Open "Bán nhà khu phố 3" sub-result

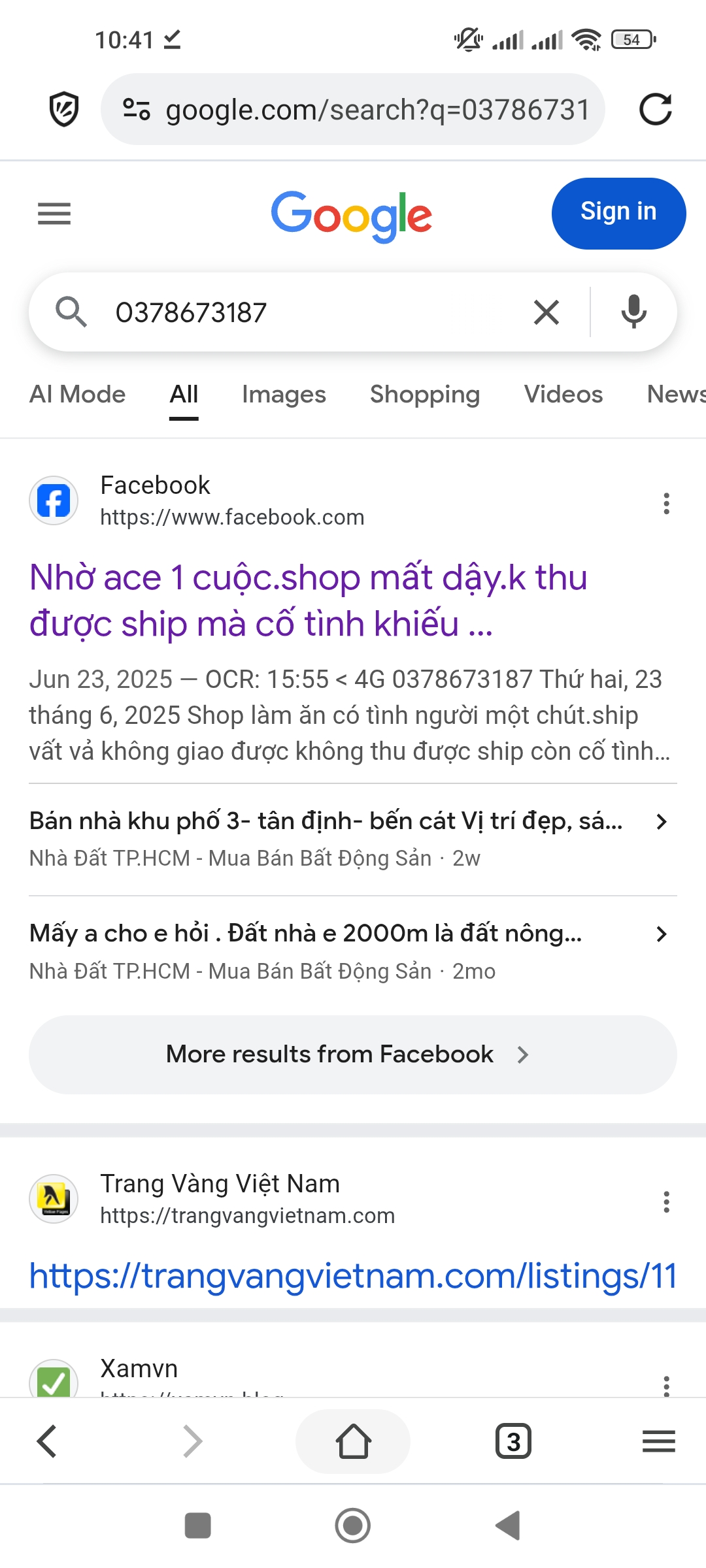pos(327,821)
